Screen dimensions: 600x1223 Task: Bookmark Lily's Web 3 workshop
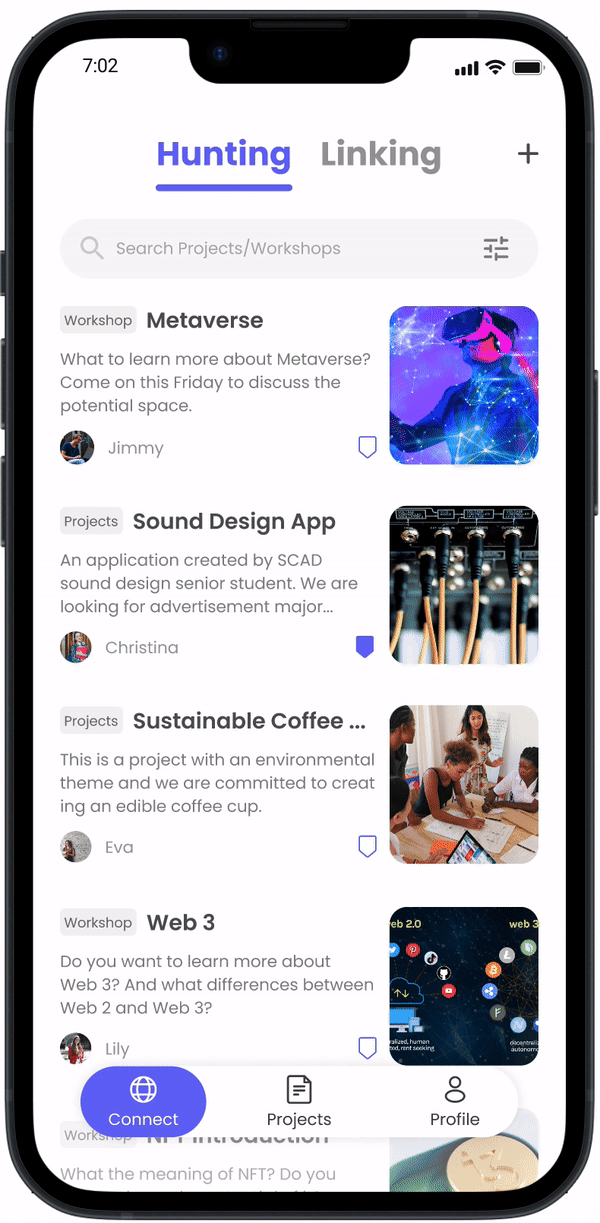click(x=367, y=1048)
